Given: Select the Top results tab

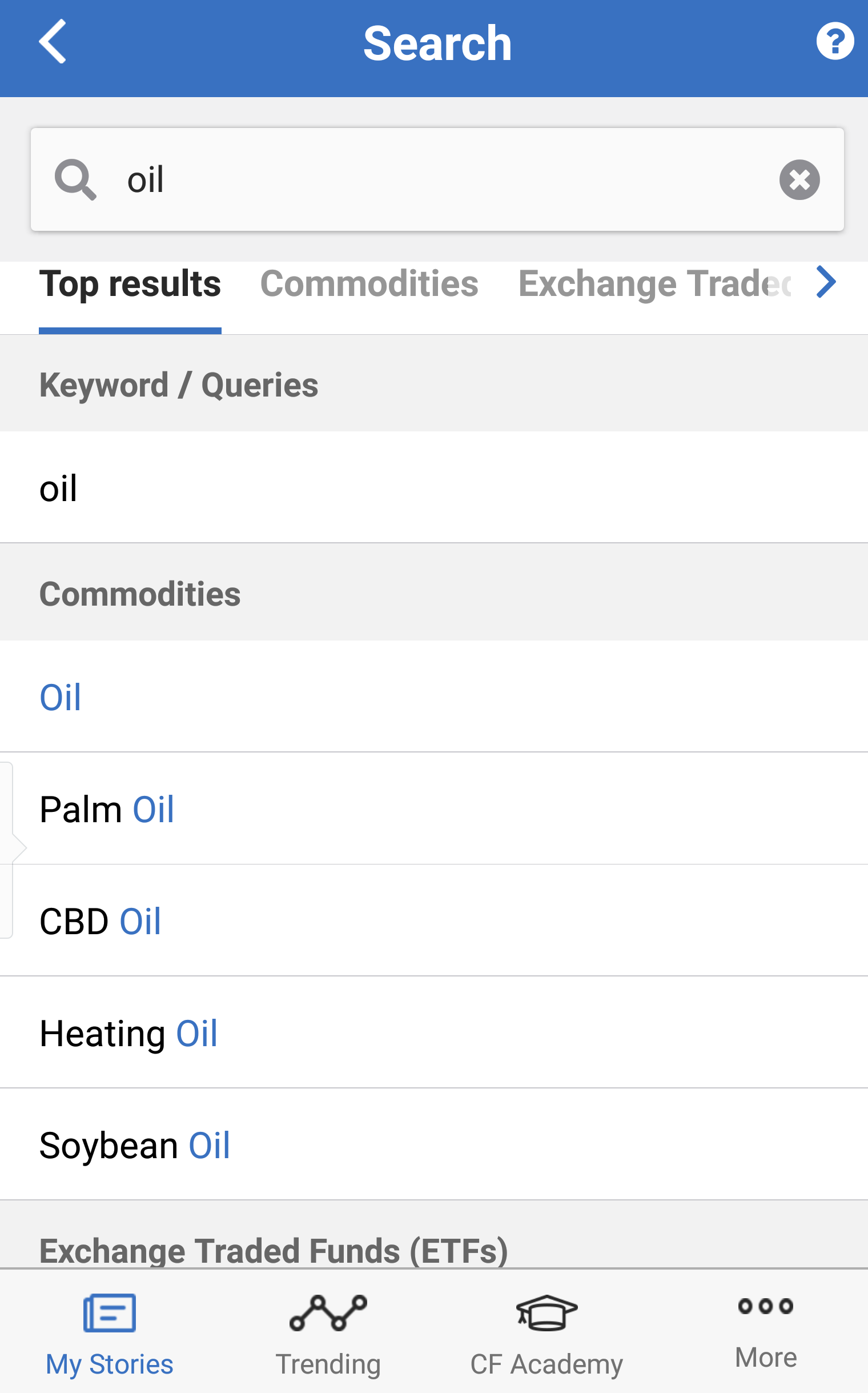Looking at the screenshot, I should click(130, 284).
